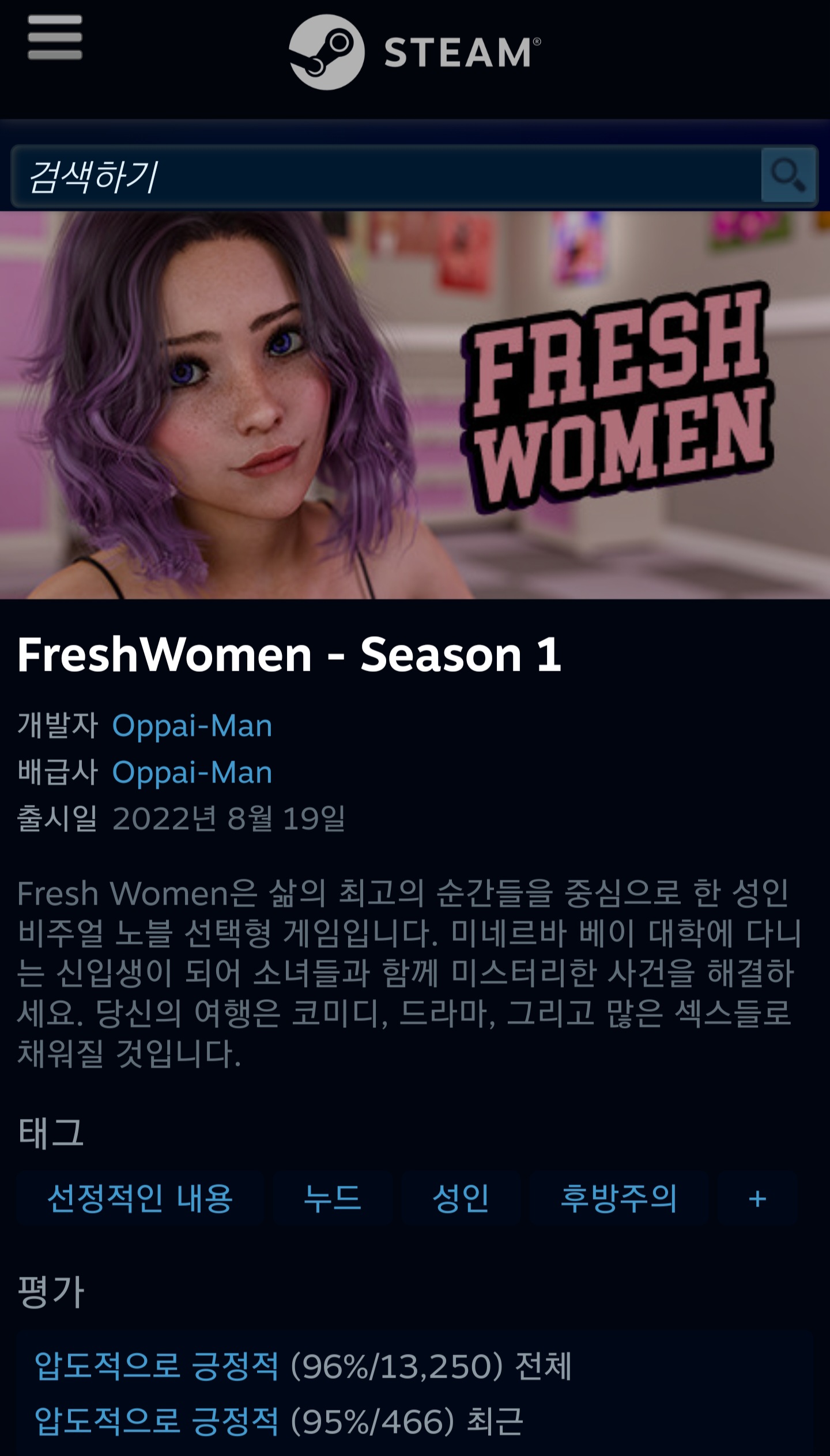Tap the Steam logo to go home
The width and height of the screenshot is (830, 1456).
pyautogui.click(x=414, y=52)
